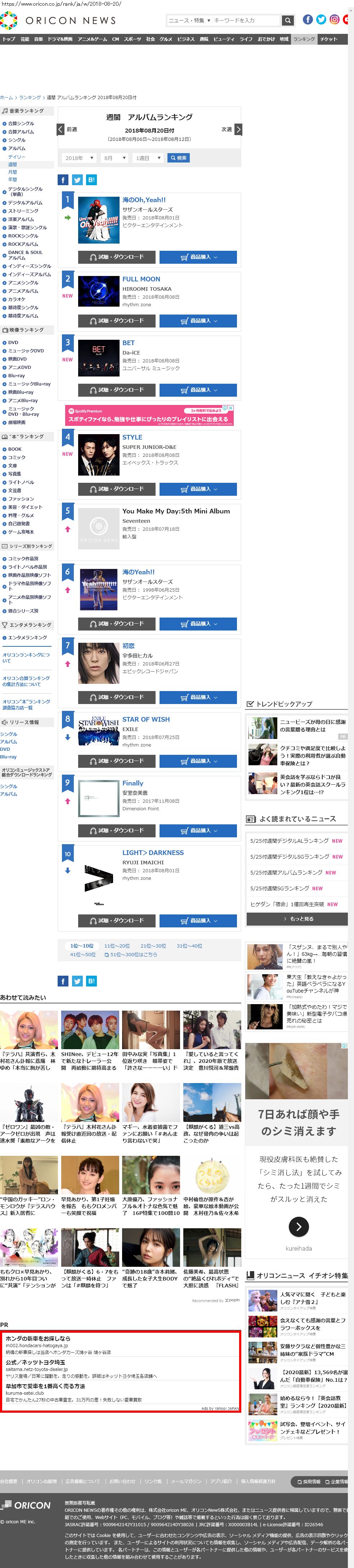
Task: Tap 商品購入 for the album BET
Action: pyautogui.click(x=198, y=390)
